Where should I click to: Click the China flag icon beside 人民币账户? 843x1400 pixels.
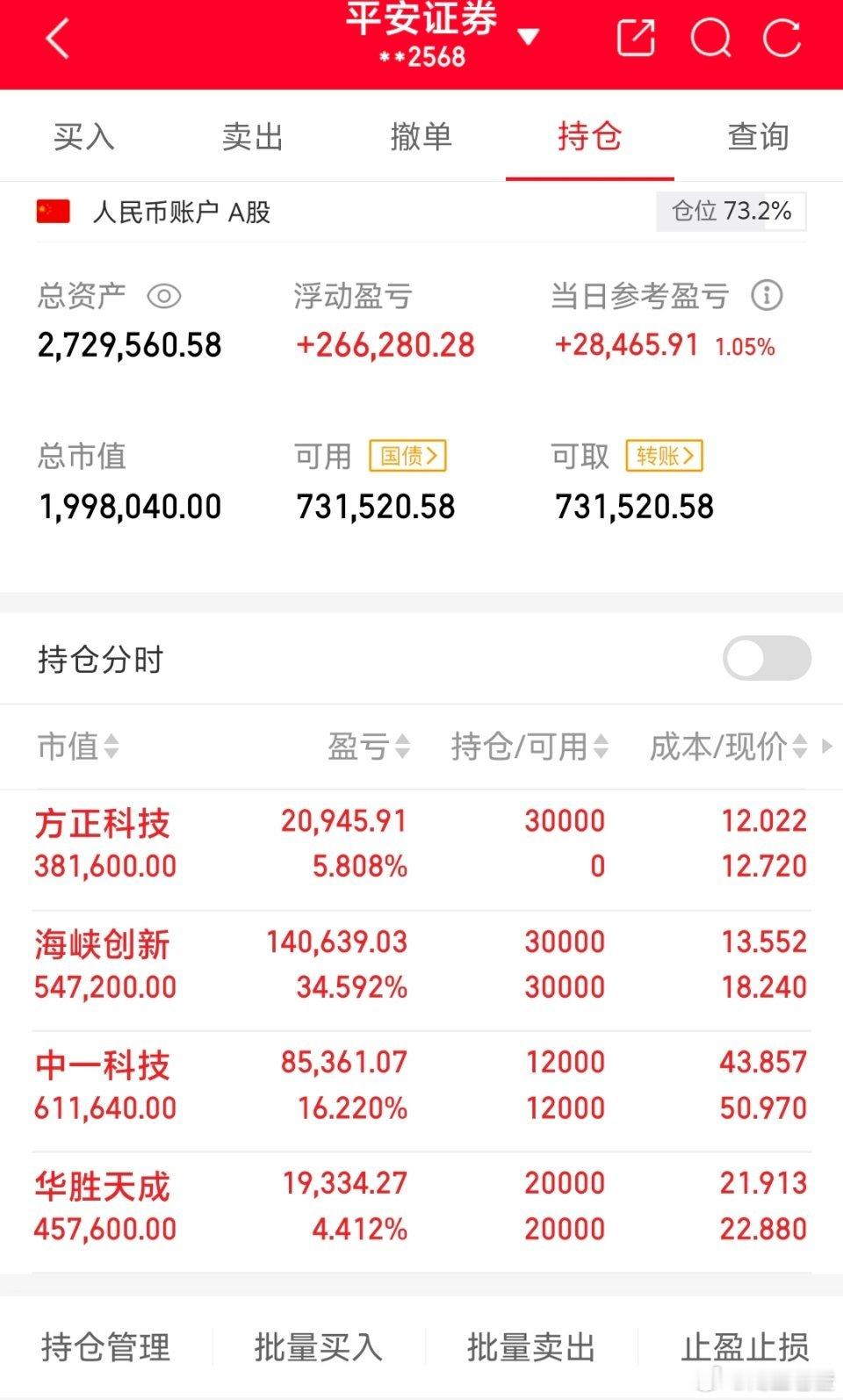point(53,211)
